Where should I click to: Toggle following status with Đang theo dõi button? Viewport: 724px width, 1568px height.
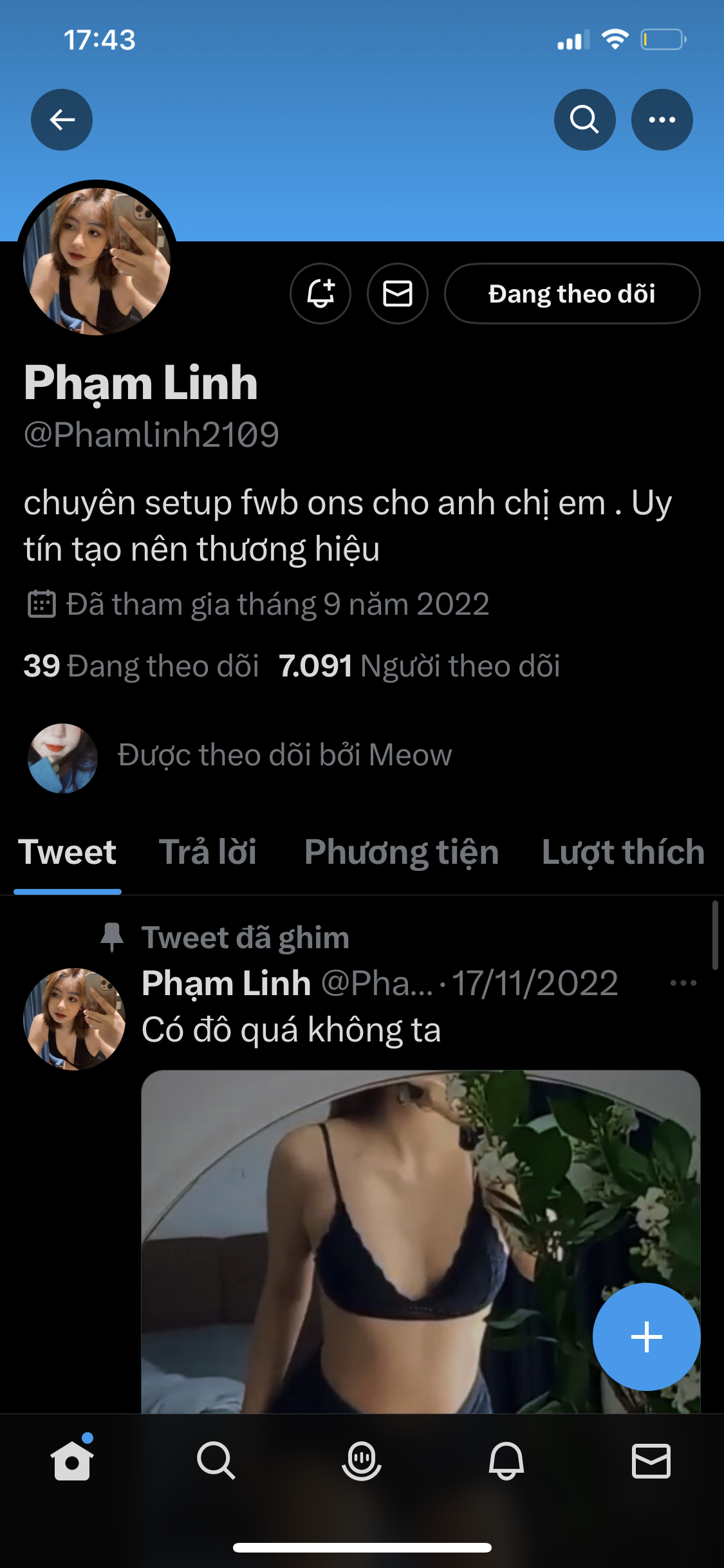tap(571, 293)
